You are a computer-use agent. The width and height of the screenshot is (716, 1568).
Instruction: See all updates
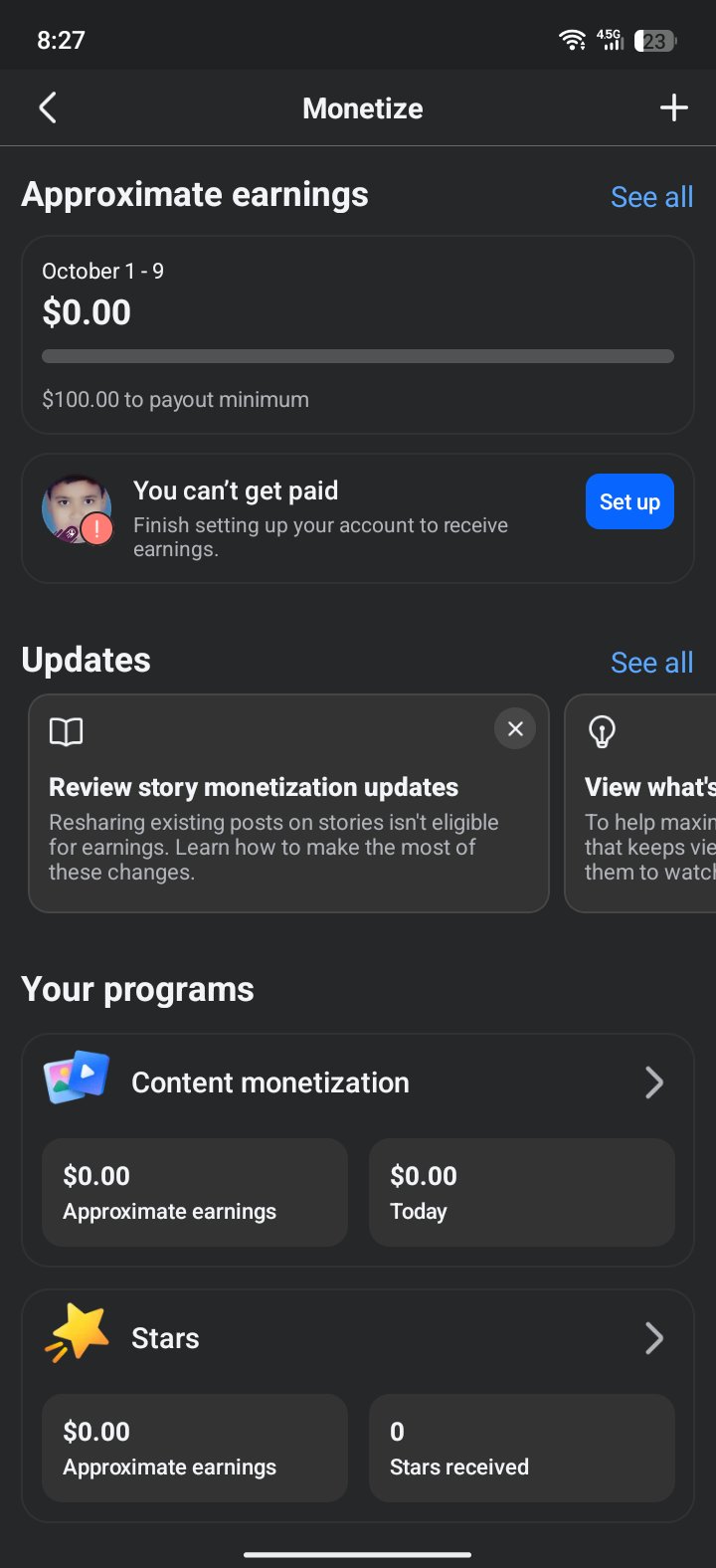click(651, 663)
